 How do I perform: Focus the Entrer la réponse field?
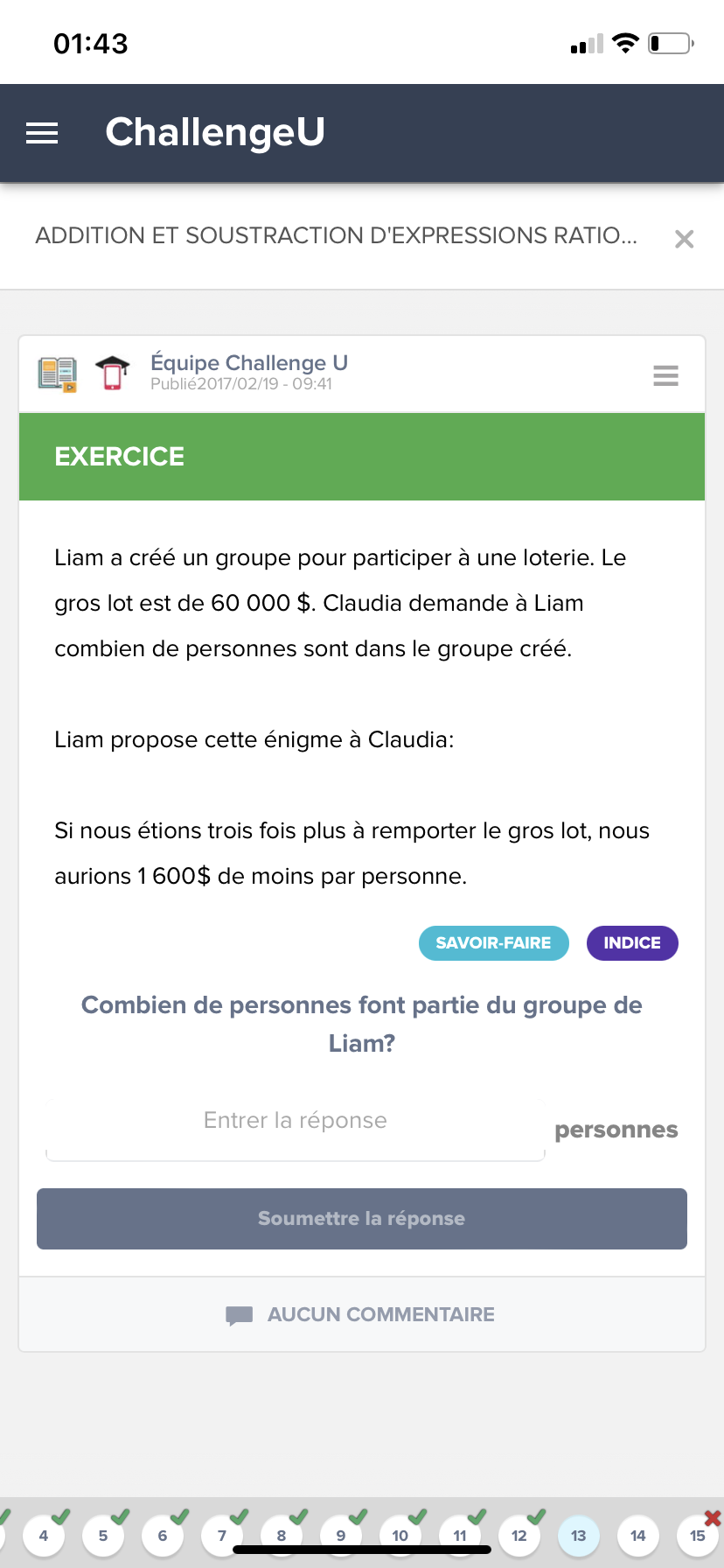(x=296, y=1129)
